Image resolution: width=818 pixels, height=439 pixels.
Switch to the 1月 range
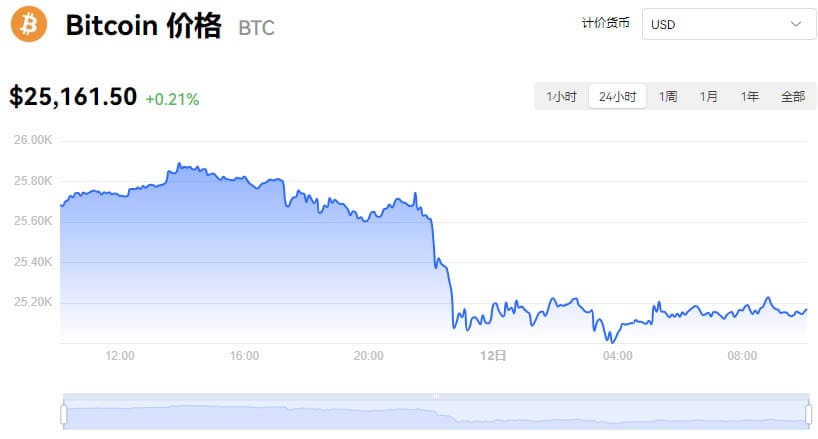pyautogui.click(x=708, y=96)
